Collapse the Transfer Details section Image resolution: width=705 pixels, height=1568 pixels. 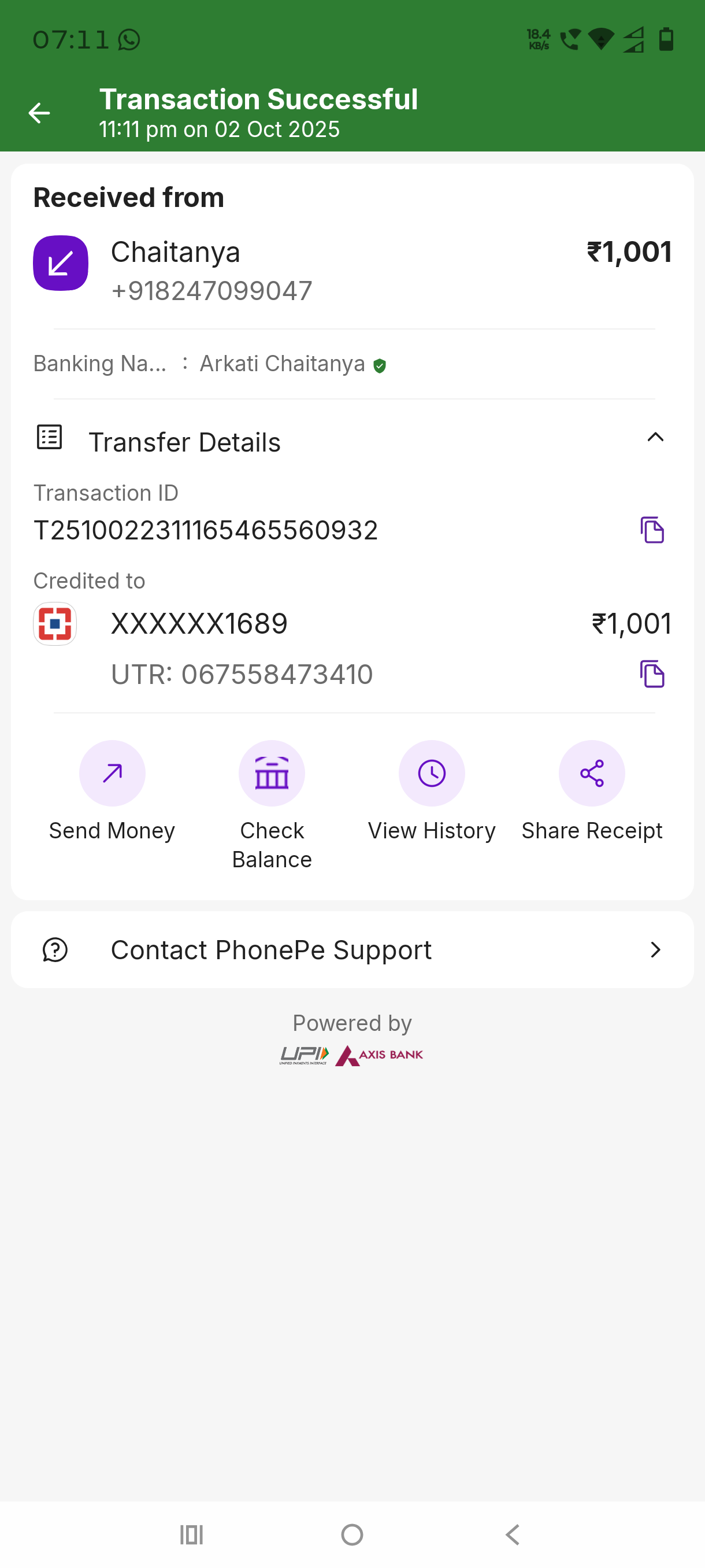pos(655,438)
